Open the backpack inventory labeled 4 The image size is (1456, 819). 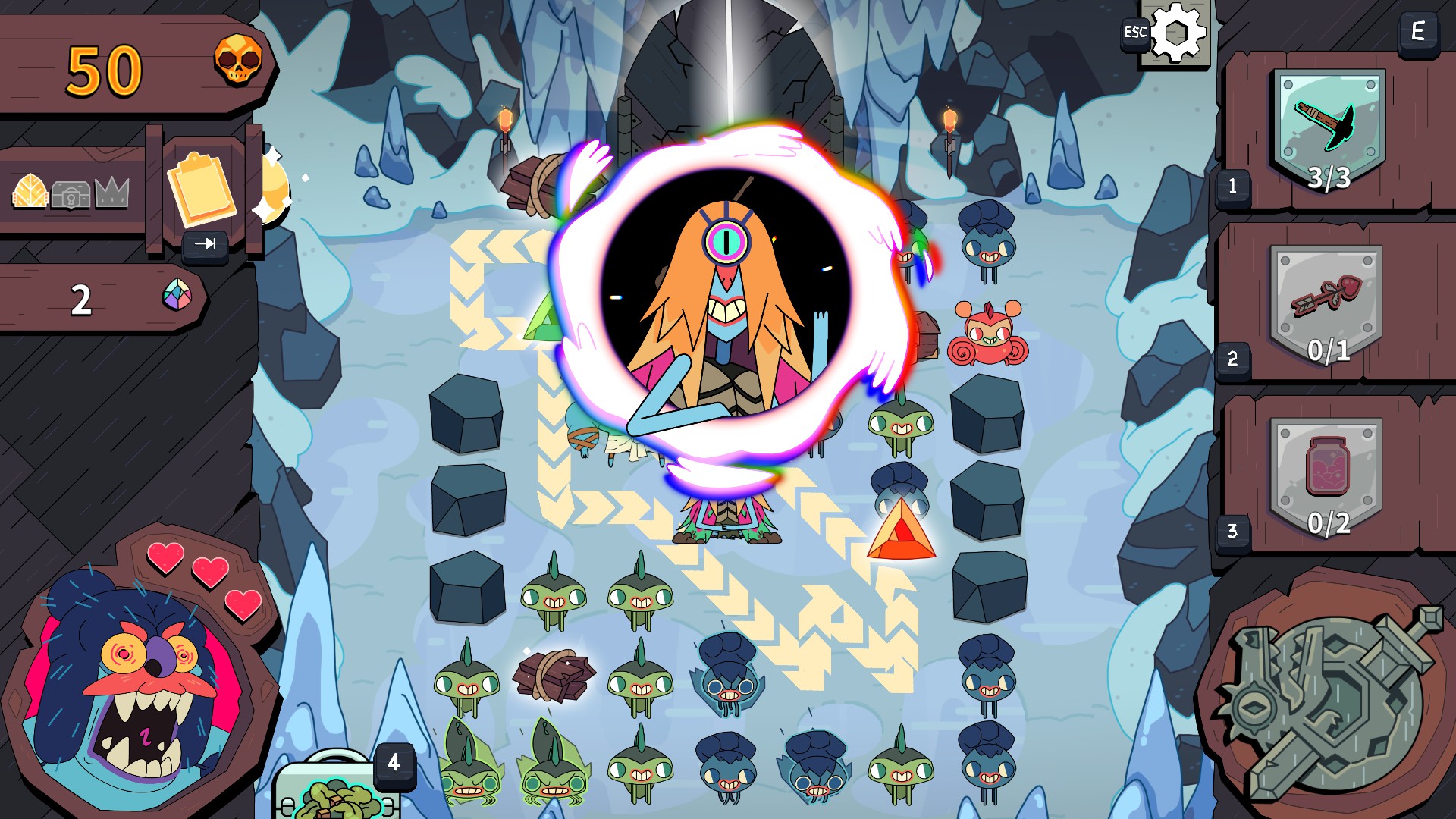[x=337, y=789]
